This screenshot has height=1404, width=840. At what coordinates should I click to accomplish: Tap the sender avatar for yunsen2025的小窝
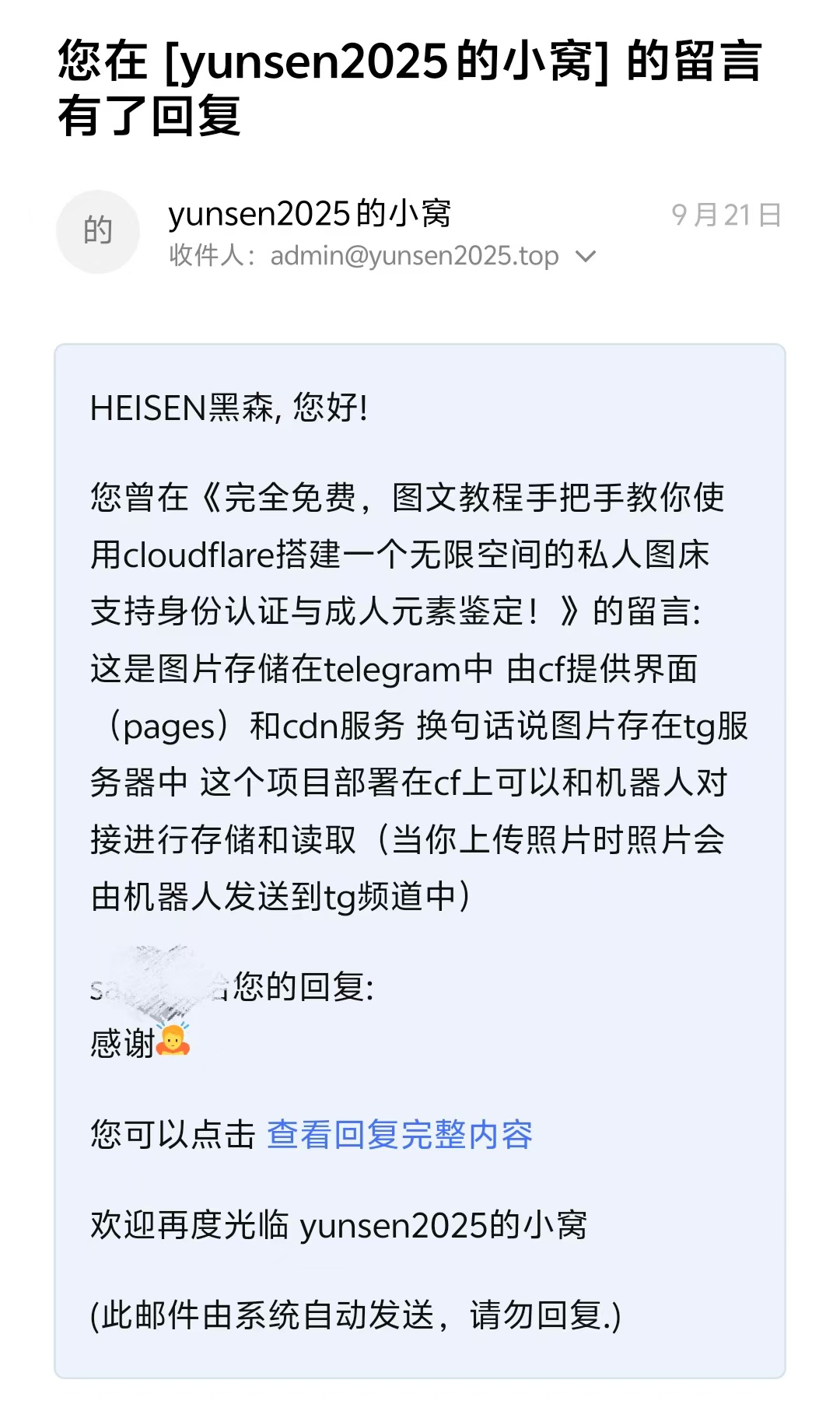click(98, 232)
